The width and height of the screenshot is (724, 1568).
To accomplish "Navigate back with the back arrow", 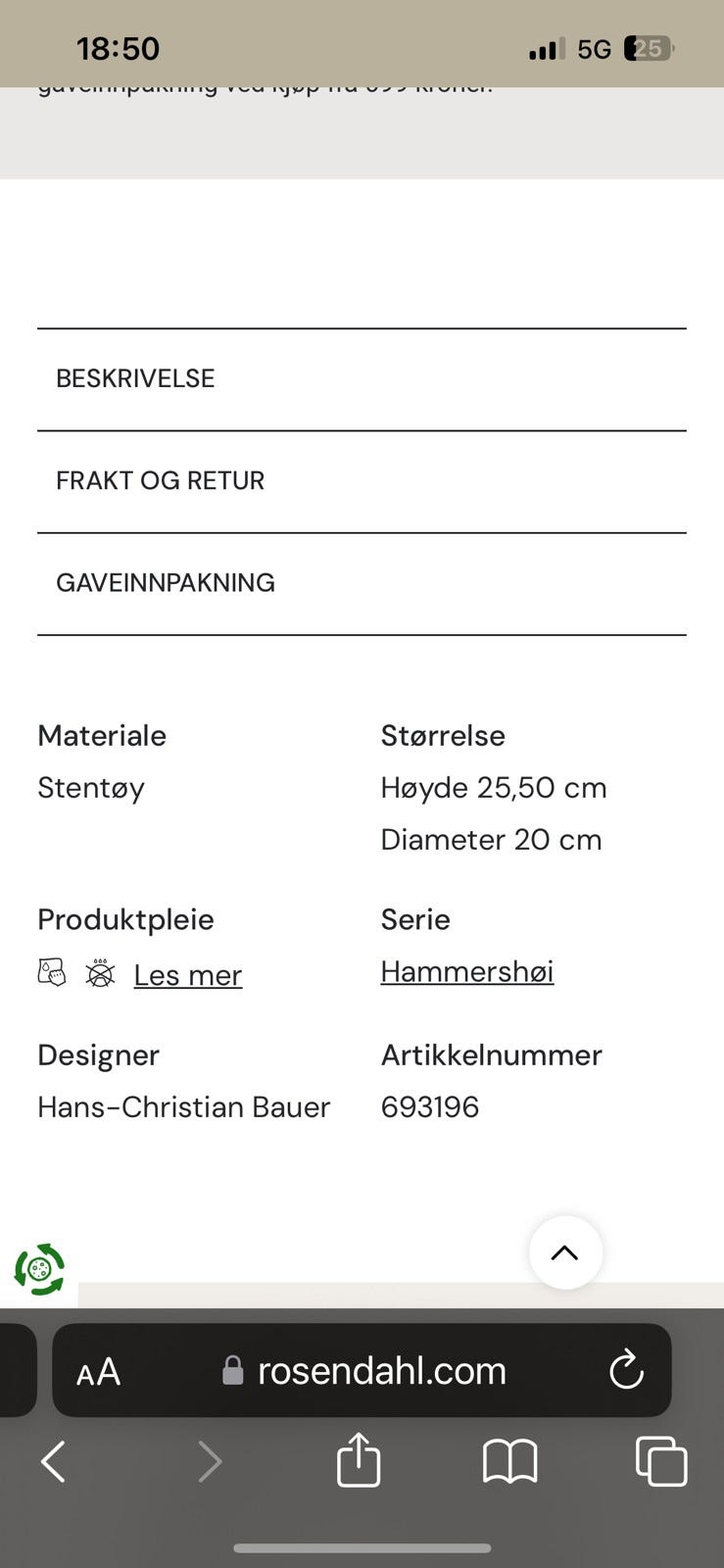I will tap(54, 1460).
